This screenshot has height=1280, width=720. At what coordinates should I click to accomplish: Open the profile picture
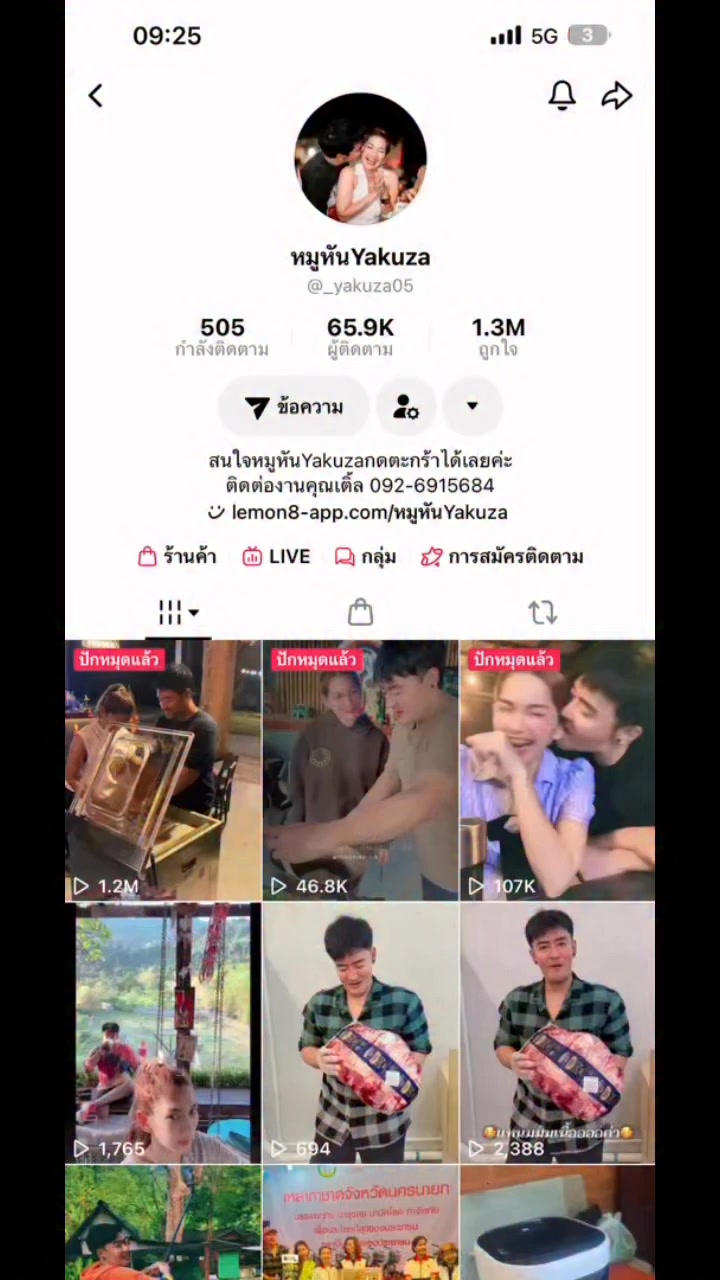(x=360, y=159)
